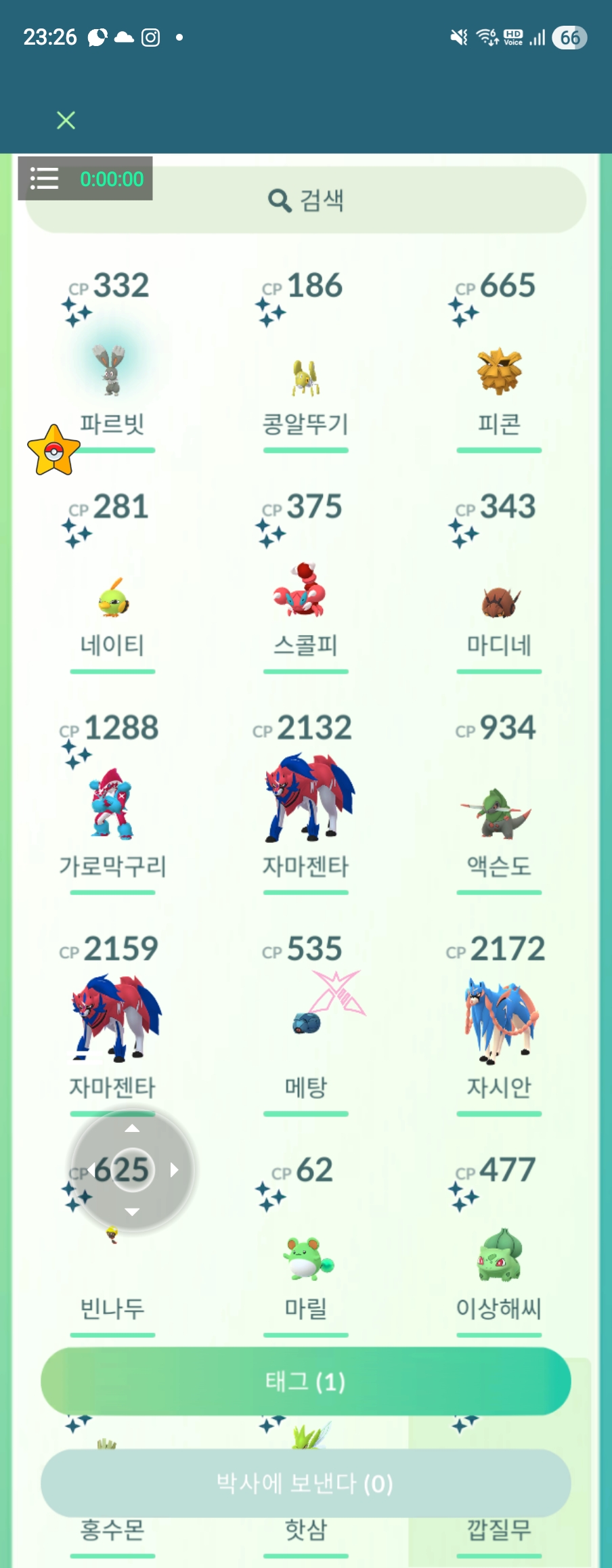This screenshot has height=1568, width=612.
Task: Select 콩알뚜기 with CP 186
Action: coord(305,377)
